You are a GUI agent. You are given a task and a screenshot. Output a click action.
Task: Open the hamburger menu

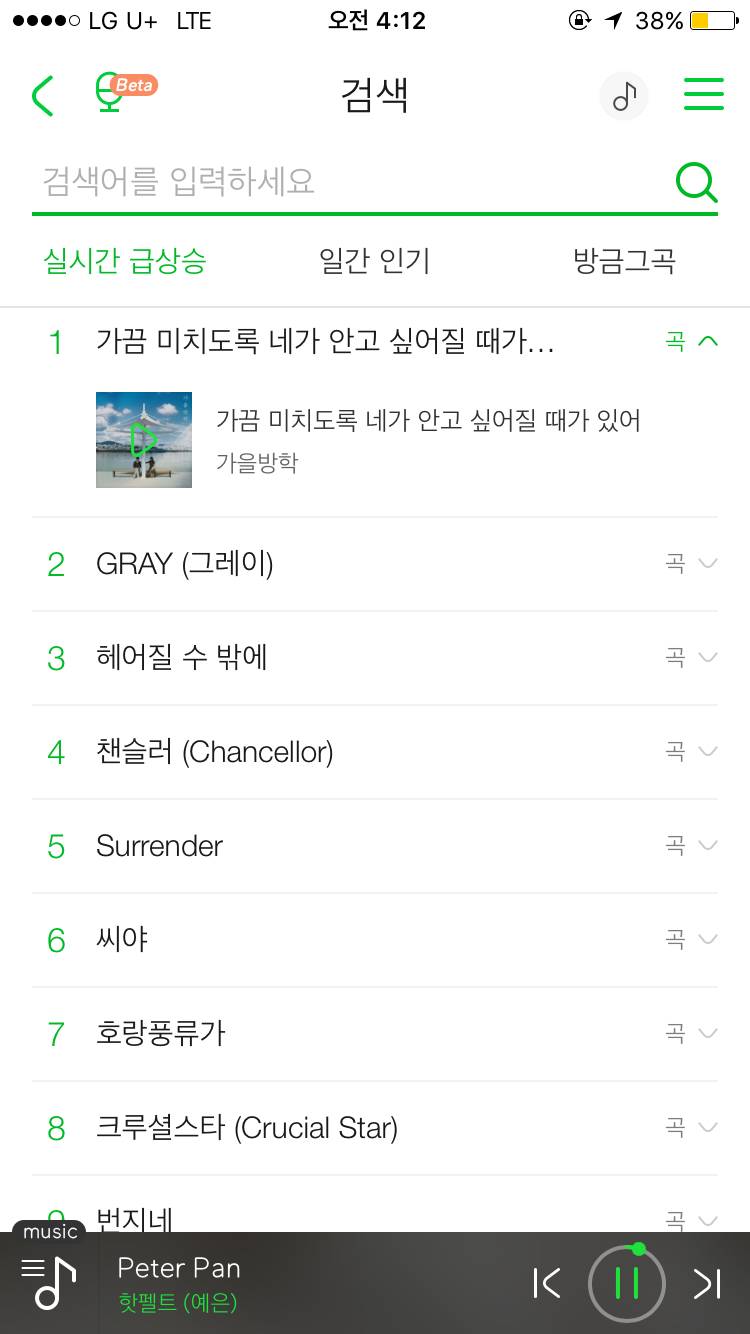[703, 95]
